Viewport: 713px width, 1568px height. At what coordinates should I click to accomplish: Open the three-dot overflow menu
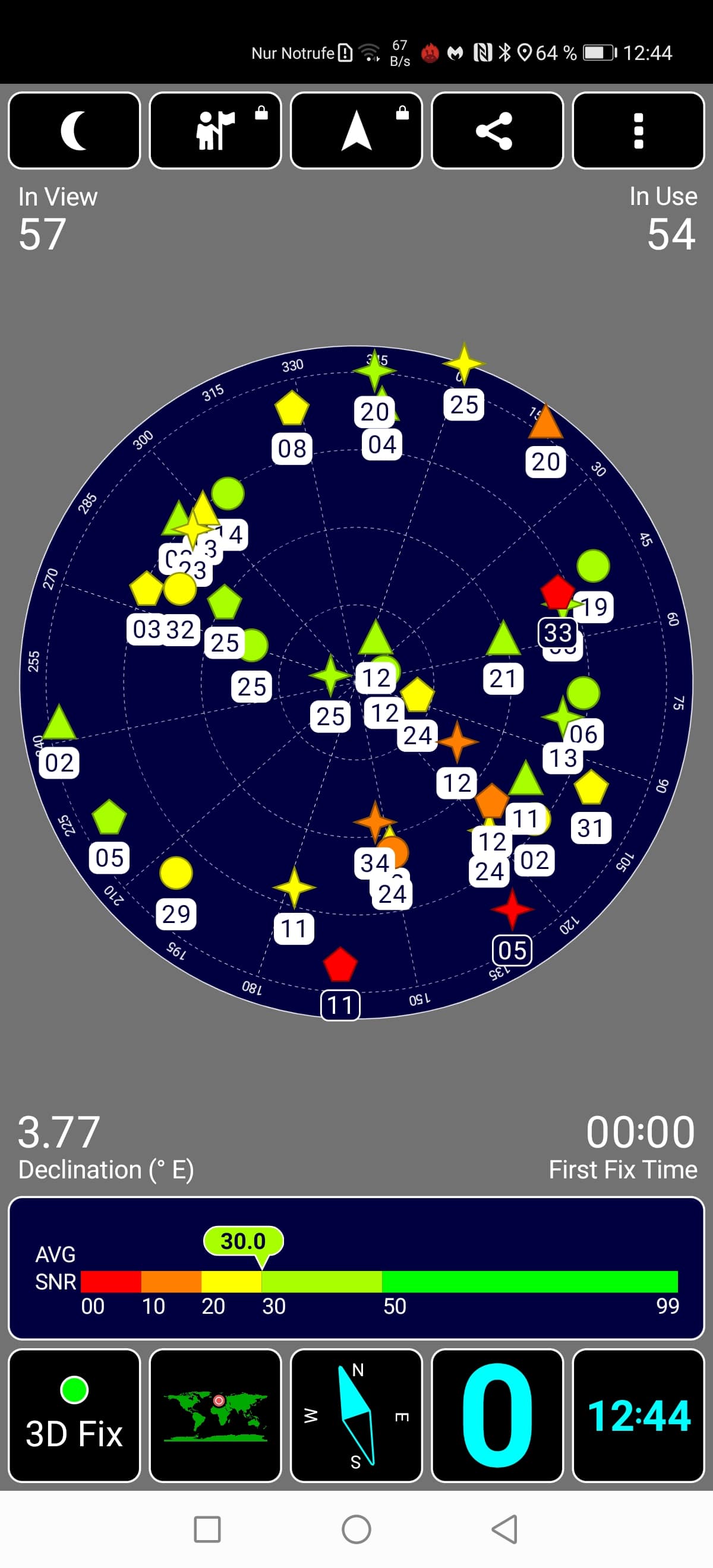(638, 130)
